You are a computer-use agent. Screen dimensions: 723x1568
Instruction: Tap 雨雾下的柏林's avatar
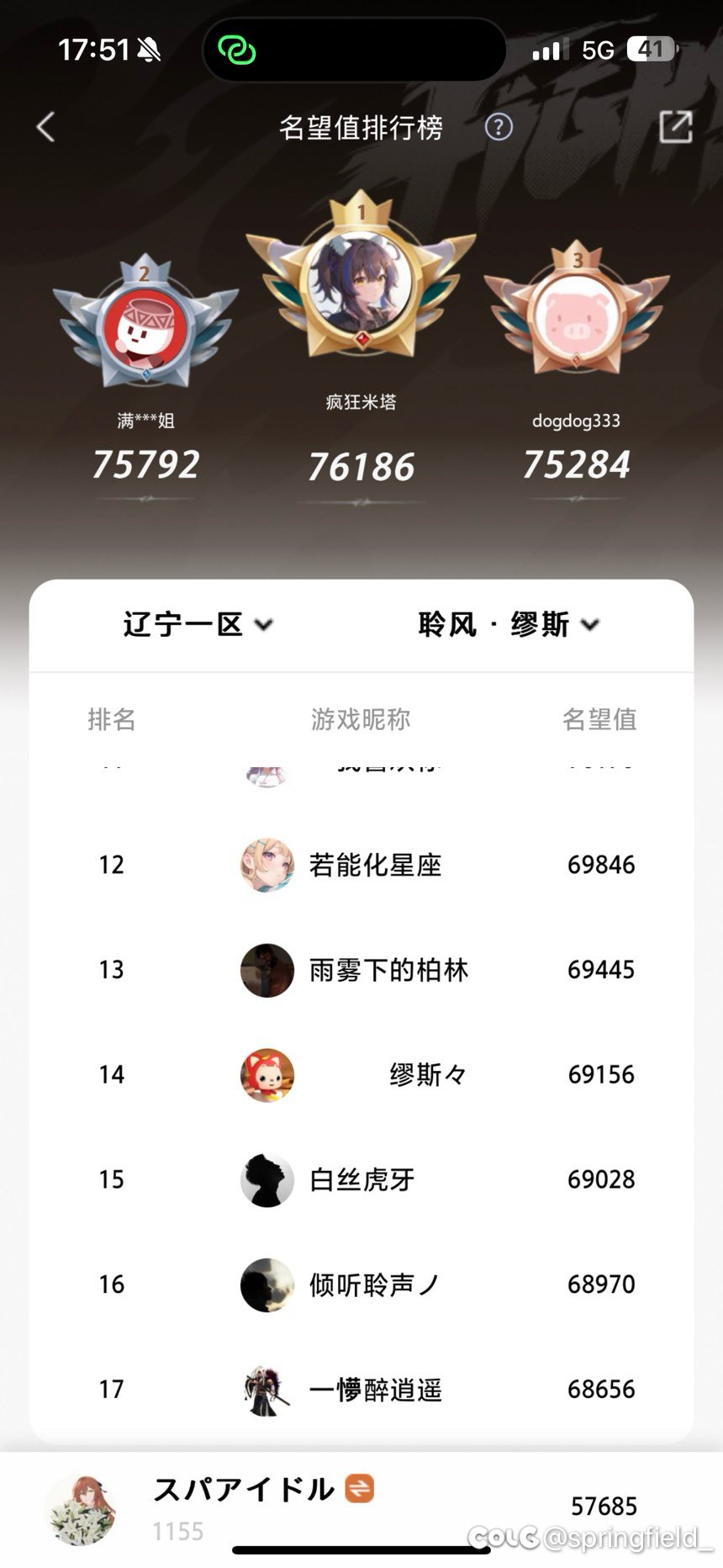(x=266, y=969)
